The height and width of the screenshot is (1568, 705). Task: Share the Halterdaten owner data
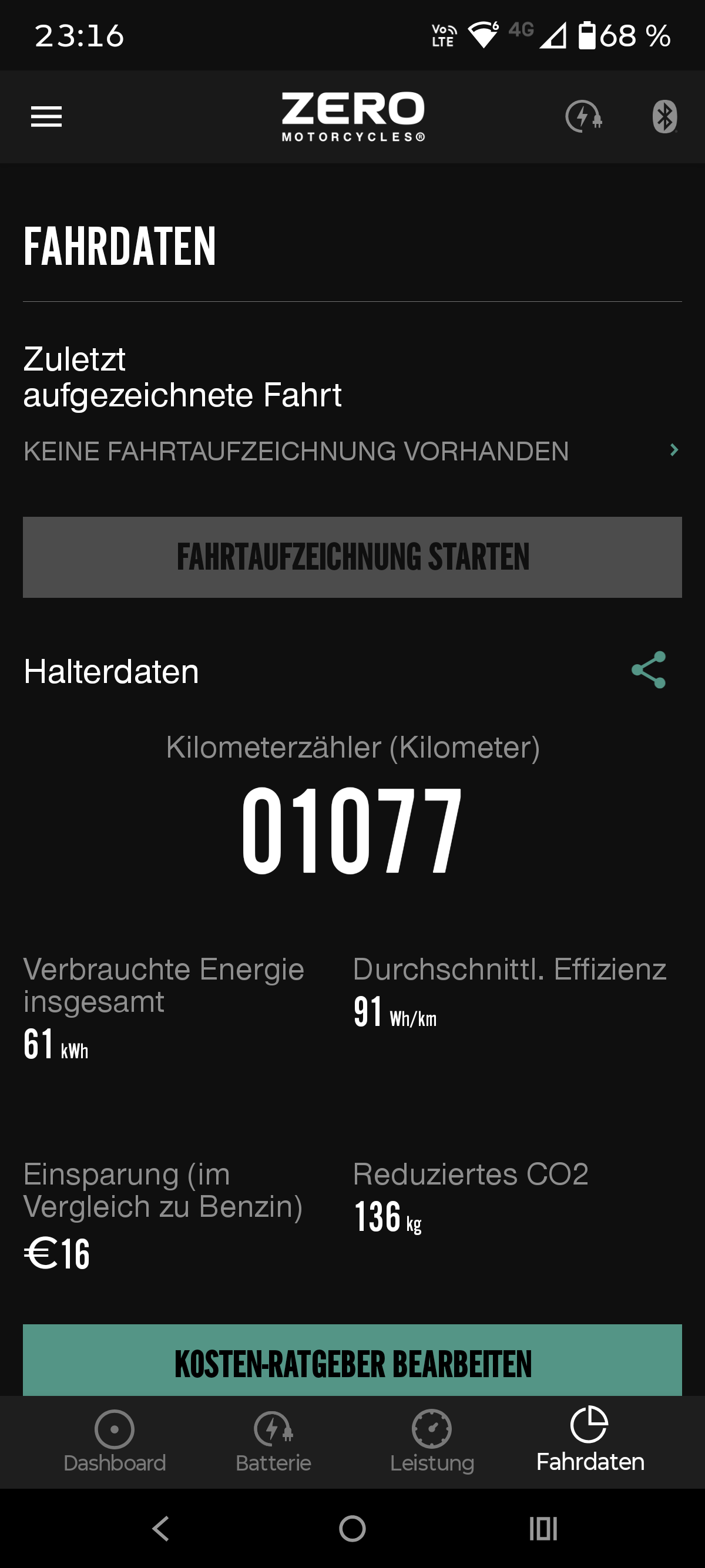[649, 670]
